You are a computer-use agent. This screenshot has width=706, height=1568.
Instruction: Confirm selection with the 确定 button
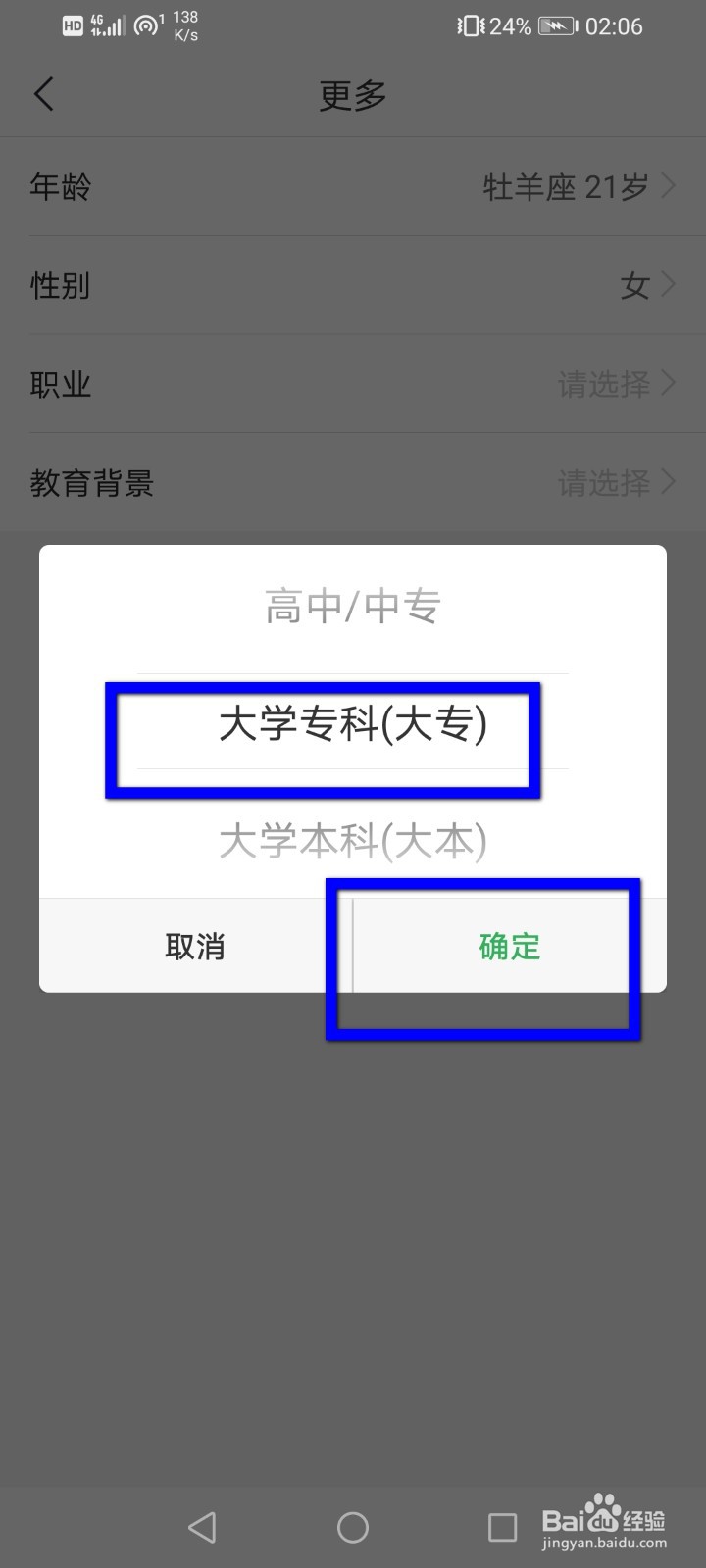click(509, 946)
